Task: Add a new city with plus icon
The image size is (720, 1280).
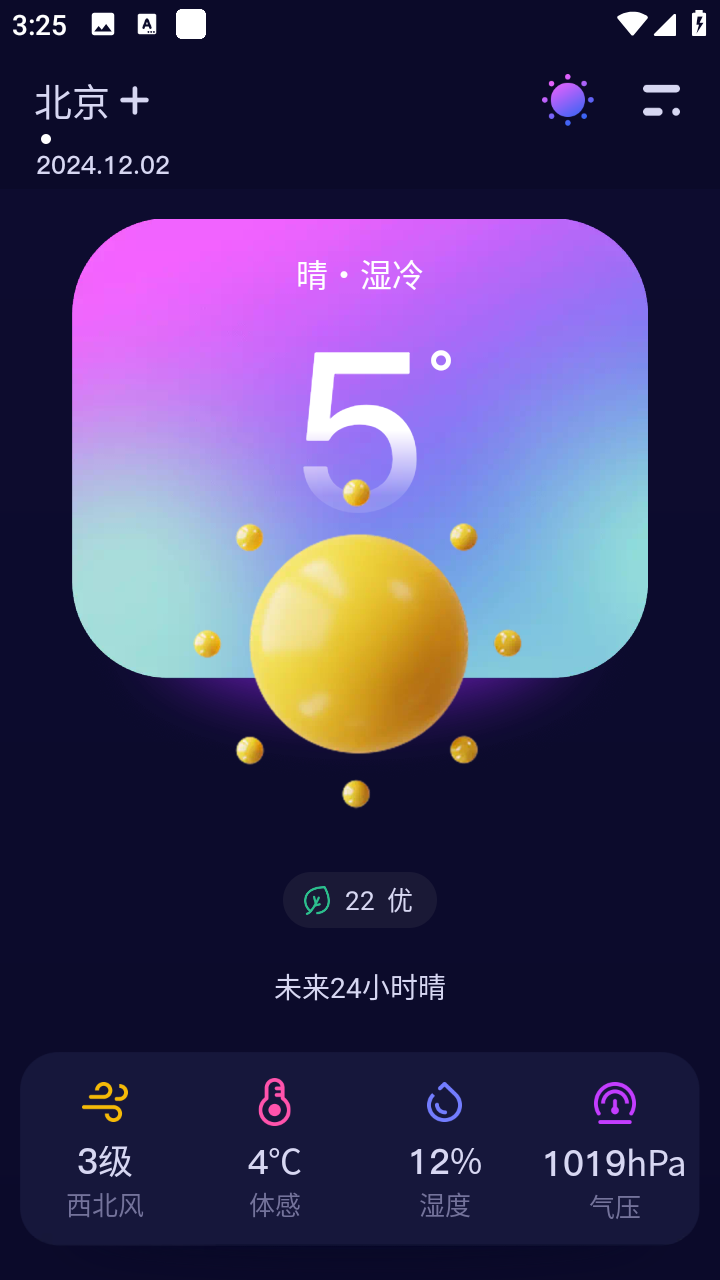Action: (x=134, y=101)
